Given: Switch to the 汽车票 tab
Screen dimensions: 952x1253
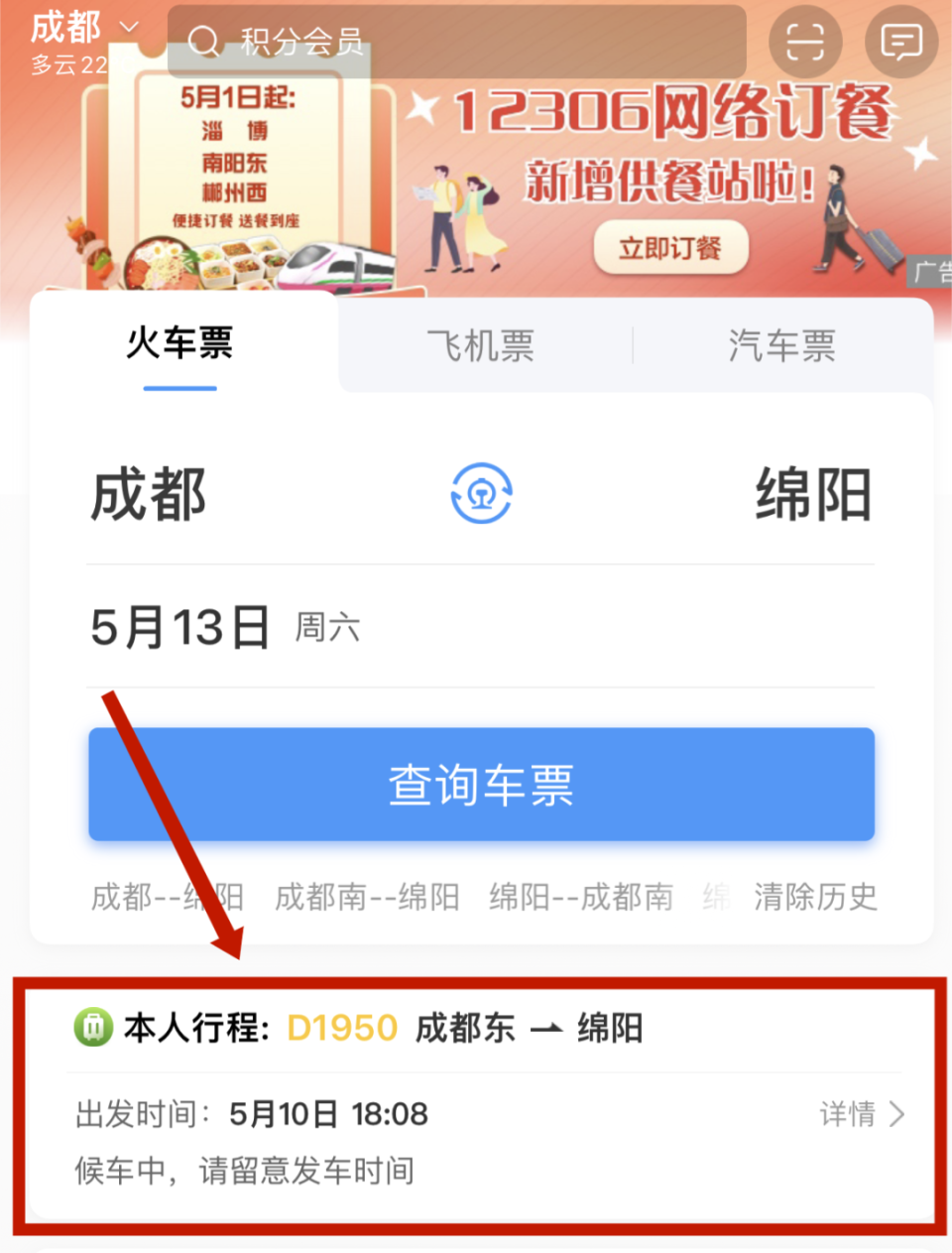Looking at the screenshot, I should (781, 345).
